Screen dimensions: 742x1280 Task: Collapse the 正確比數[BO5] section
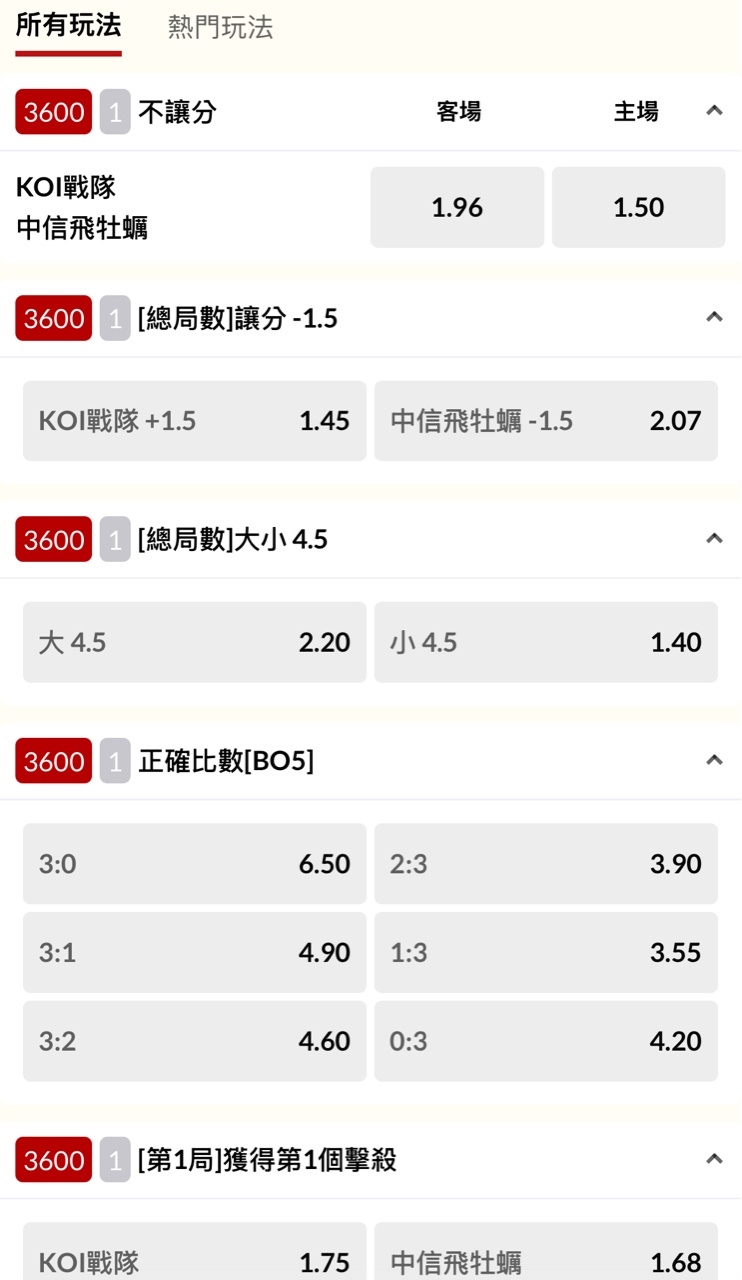pos(714,761)
